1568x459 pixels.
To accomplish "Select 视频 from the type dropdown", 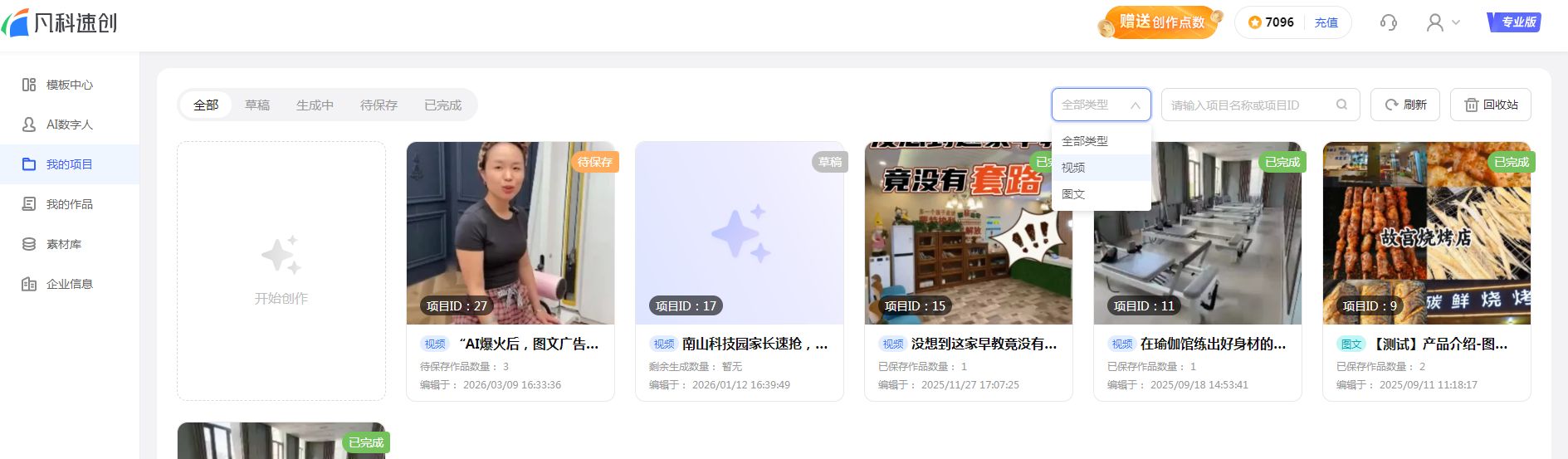I will pos(1073,168).
